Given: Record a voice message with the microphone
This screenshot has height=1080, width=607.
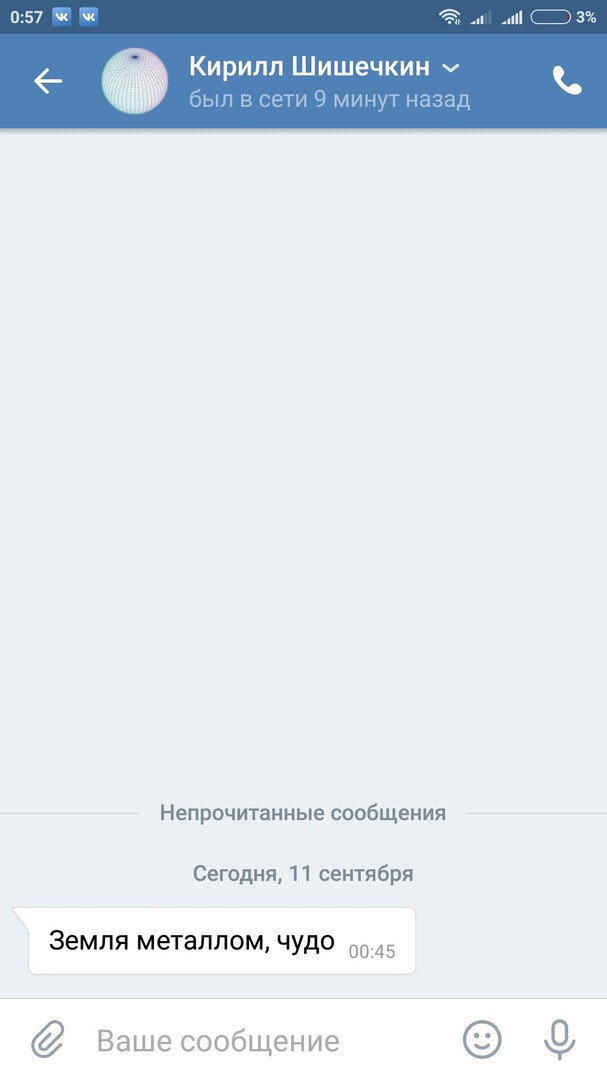Looking at the screenshot, I should click(560, 1040).
